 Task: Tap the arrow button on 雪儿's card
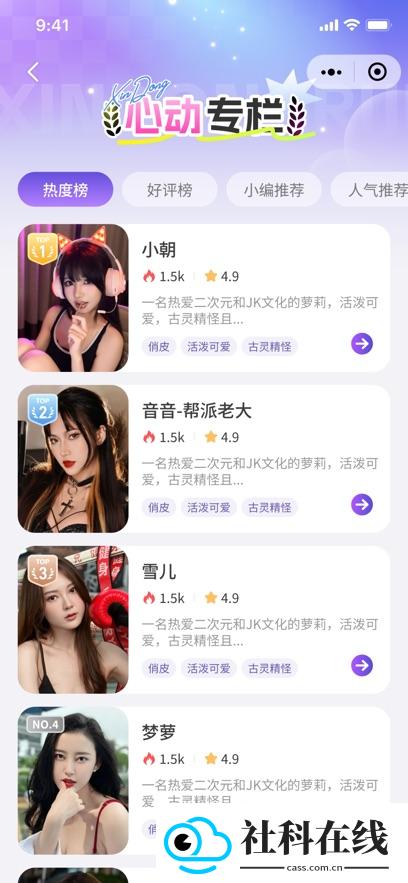click(x=362, y=666)
